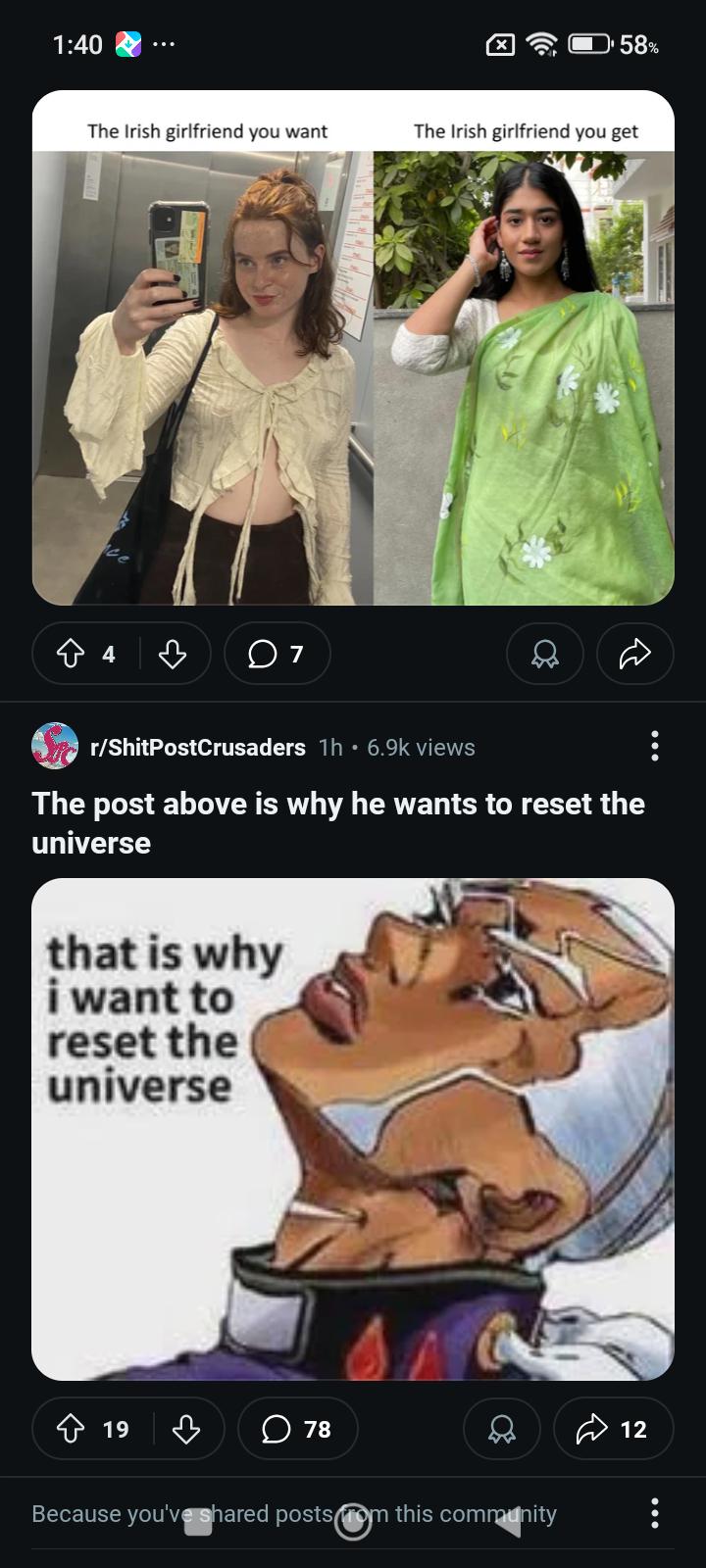Open options for the recommended community post
This screenshot has height=1568, width=706.
(655, 1513)
